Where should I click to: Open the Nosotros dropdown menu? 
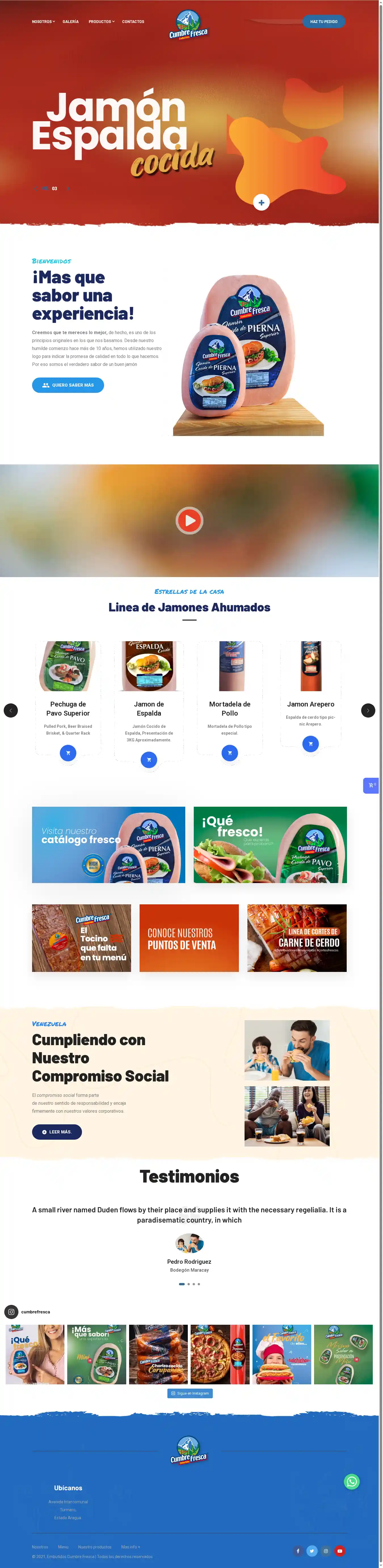pyautogui.click(x=43, y=22)
